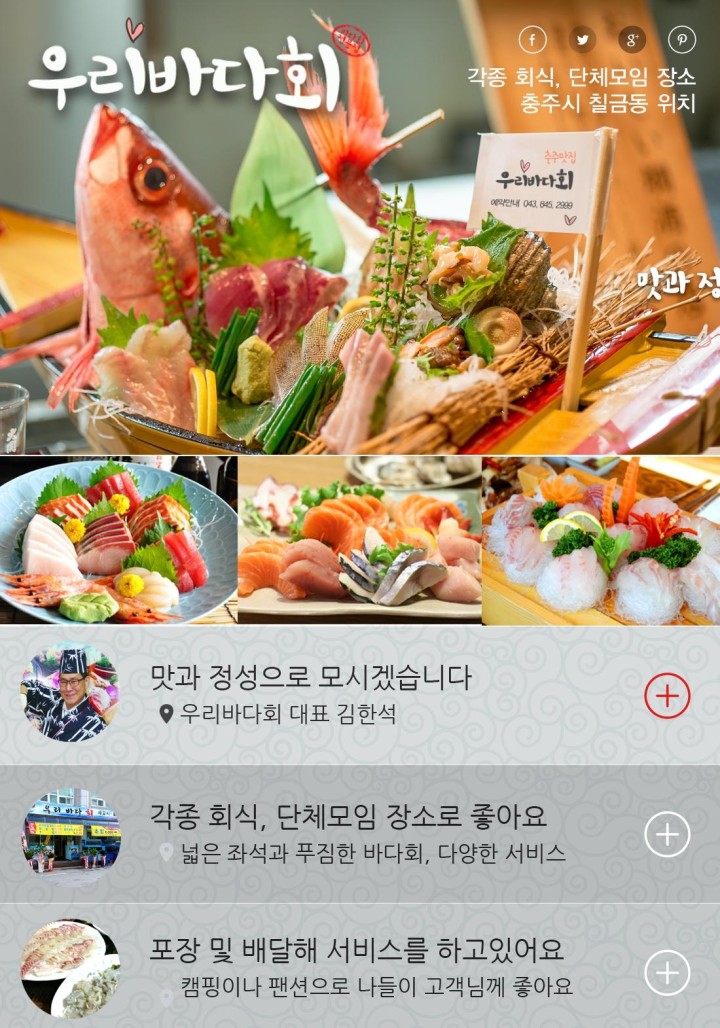
Task: Expand the 포장 및 배달해 서비스 row
Action: click(667, 972)
